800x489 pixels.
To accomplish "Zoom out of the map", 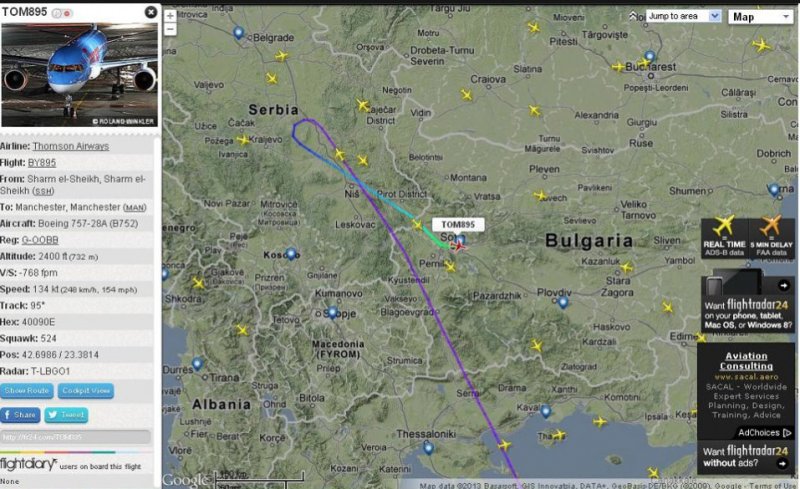I will [x=170, y=30].
